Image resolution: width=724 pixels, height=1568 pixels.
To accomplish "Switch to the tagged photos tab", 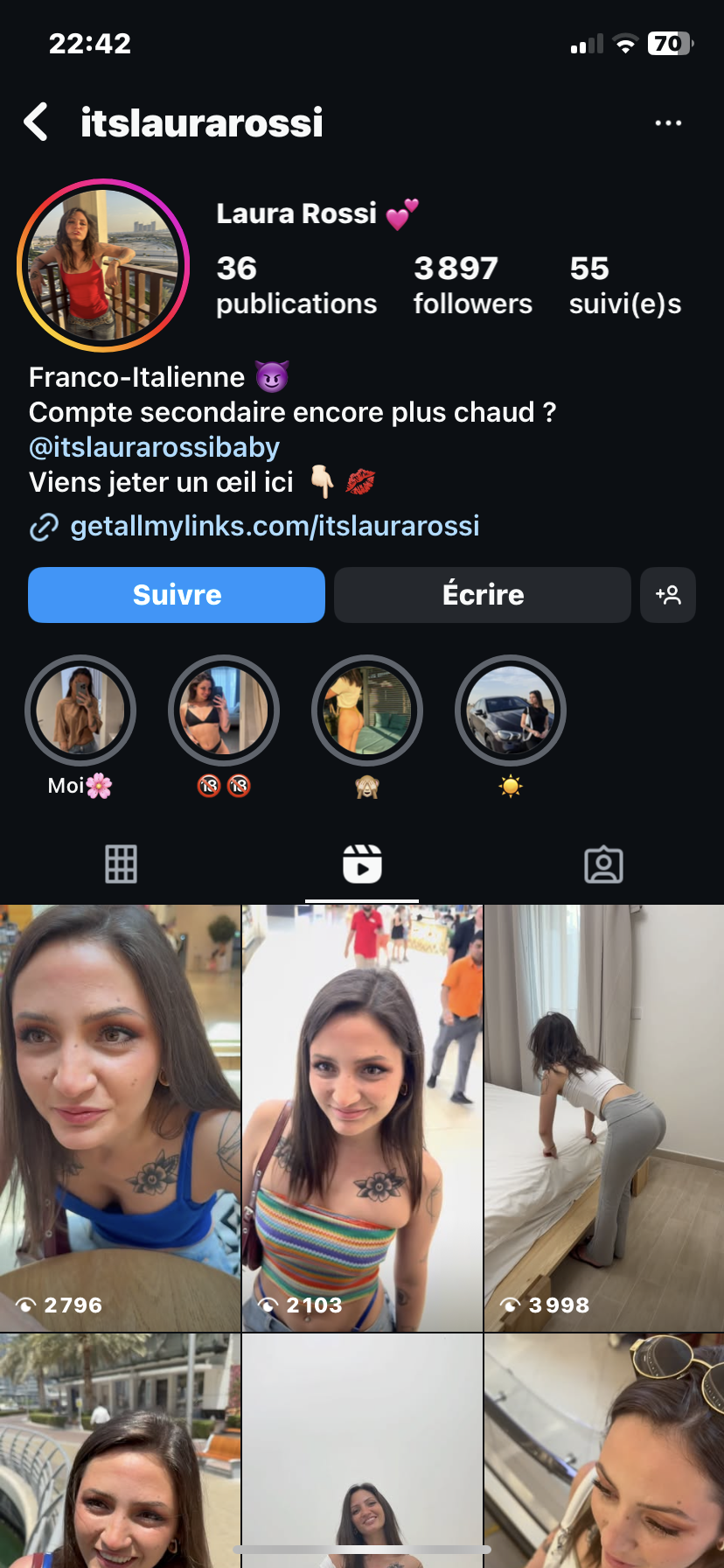I will click(x=603, y=864).
